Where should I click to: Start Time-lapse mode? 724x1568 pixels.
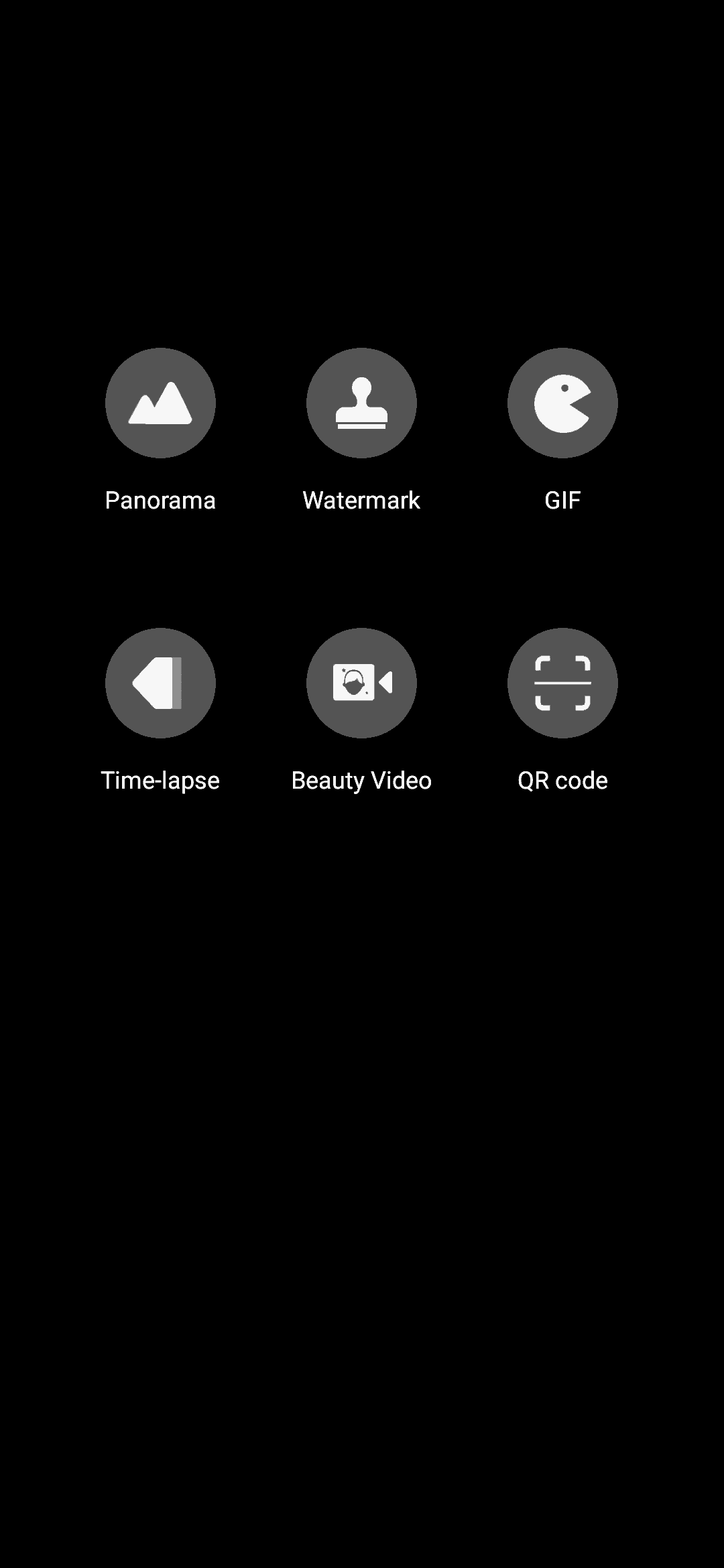click(160, 683)
